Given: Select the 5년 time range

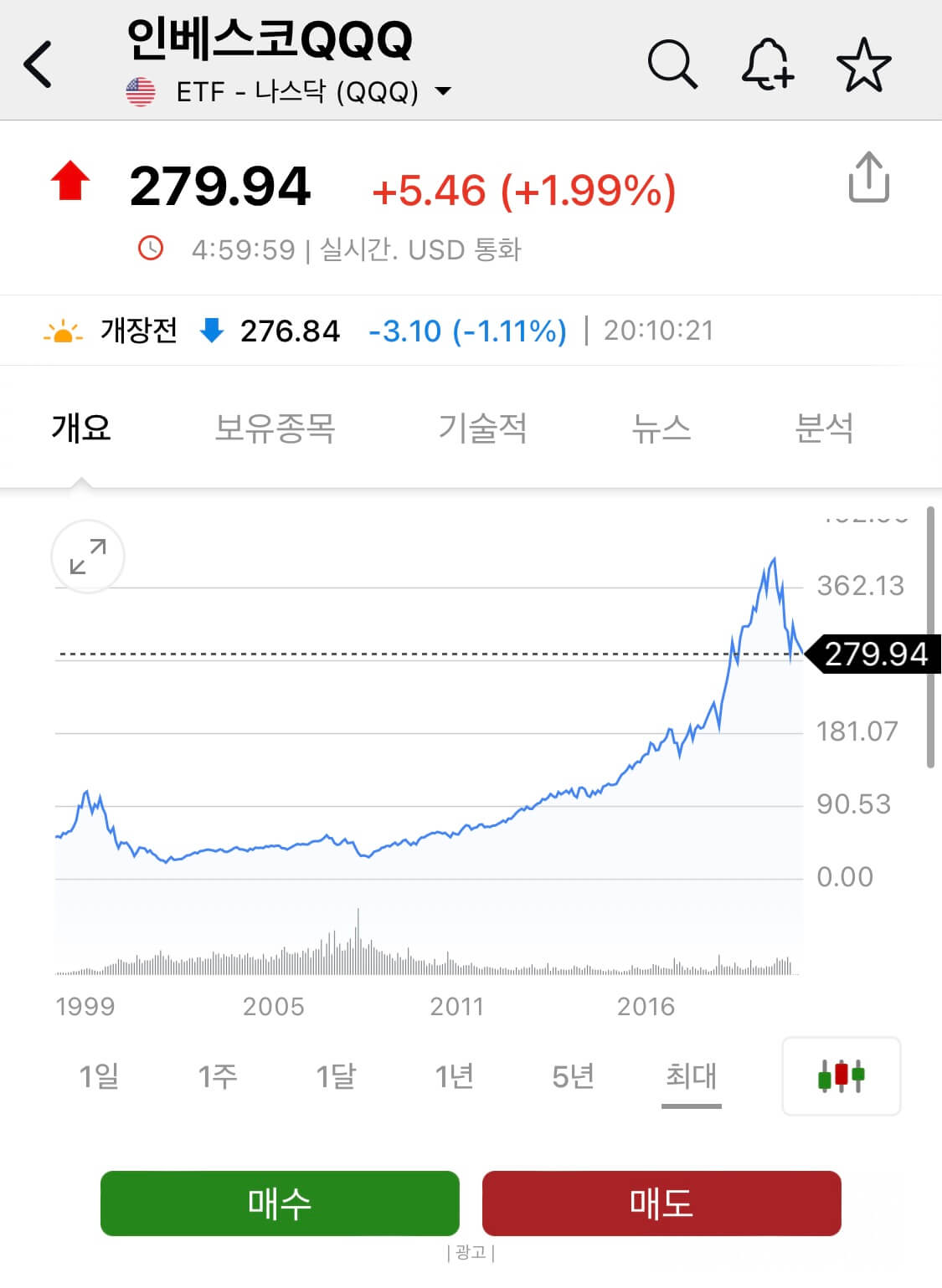Looking at the screenshot, I should coord(571,1077).
